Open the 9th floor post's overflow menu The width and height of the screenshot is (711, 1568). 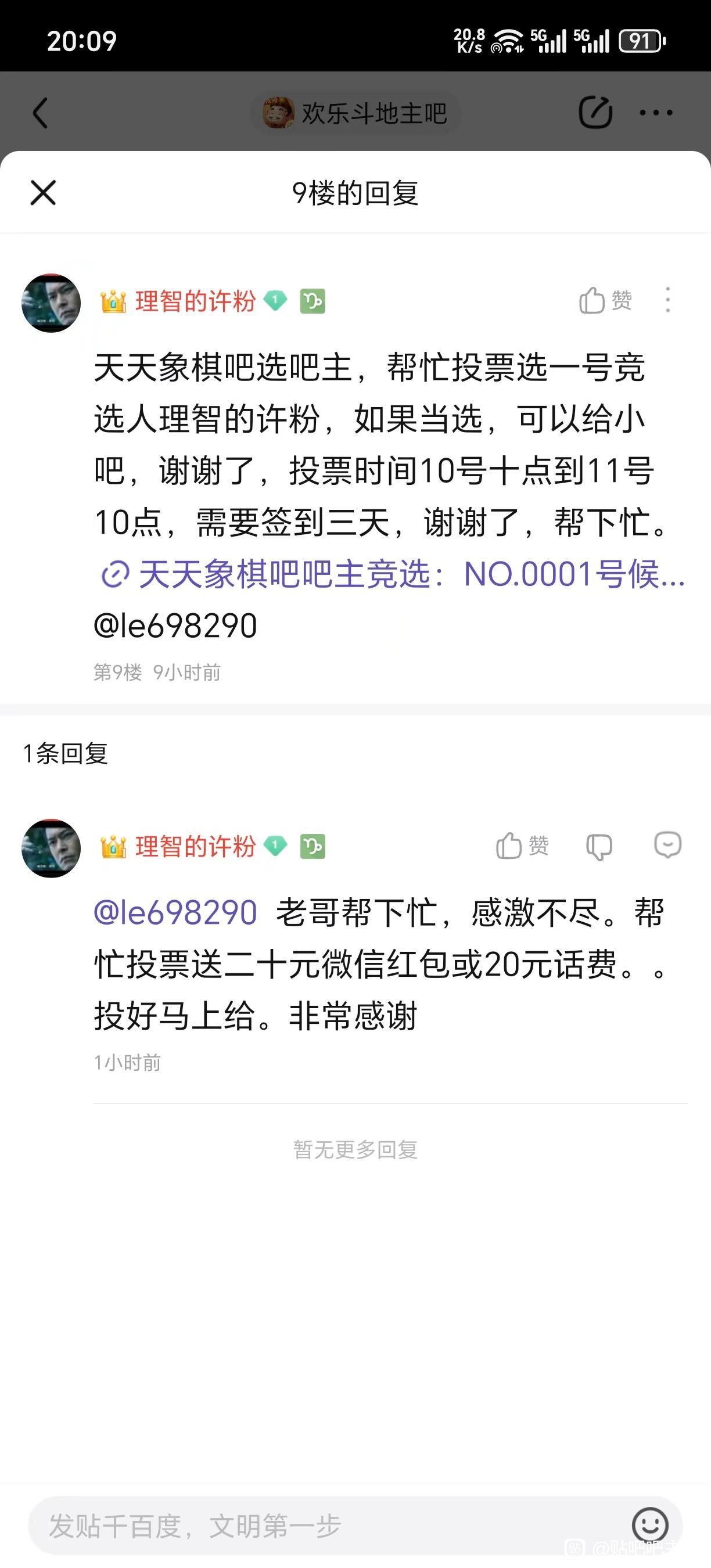tap(668, 300)
